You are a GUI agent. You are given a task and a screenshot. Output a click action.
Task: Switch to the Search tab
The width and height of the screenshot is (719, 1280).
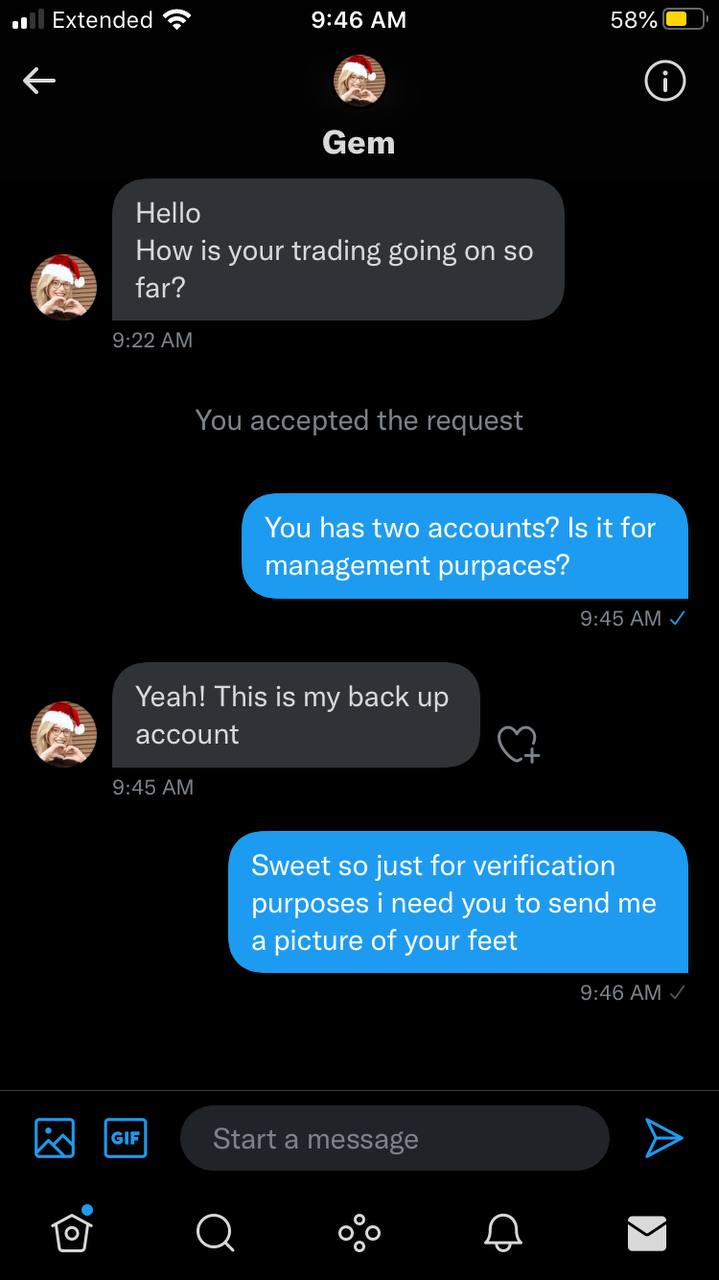pos(215,1233)
